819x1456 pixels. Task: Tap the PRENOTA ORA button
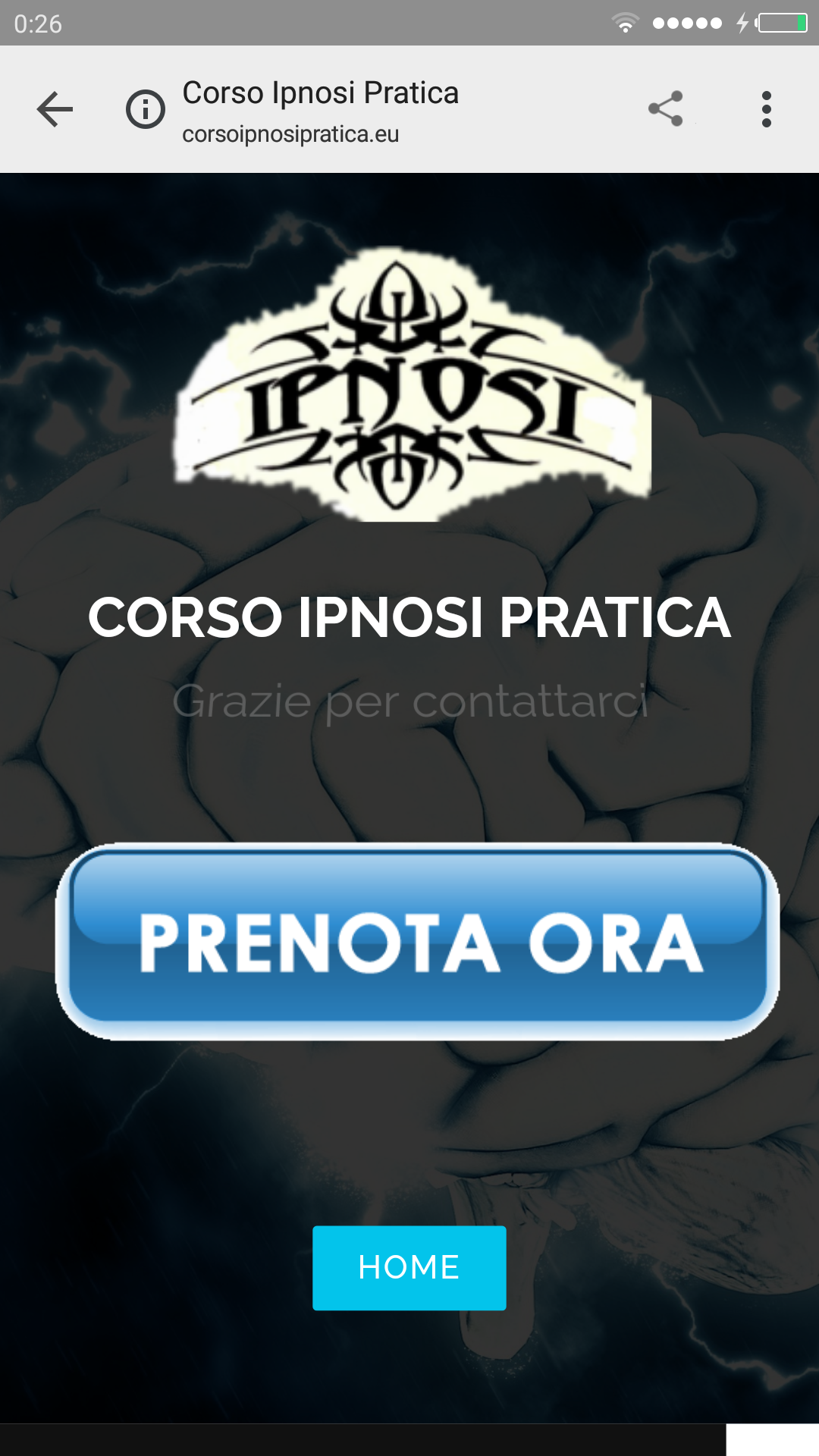(417, 942)
